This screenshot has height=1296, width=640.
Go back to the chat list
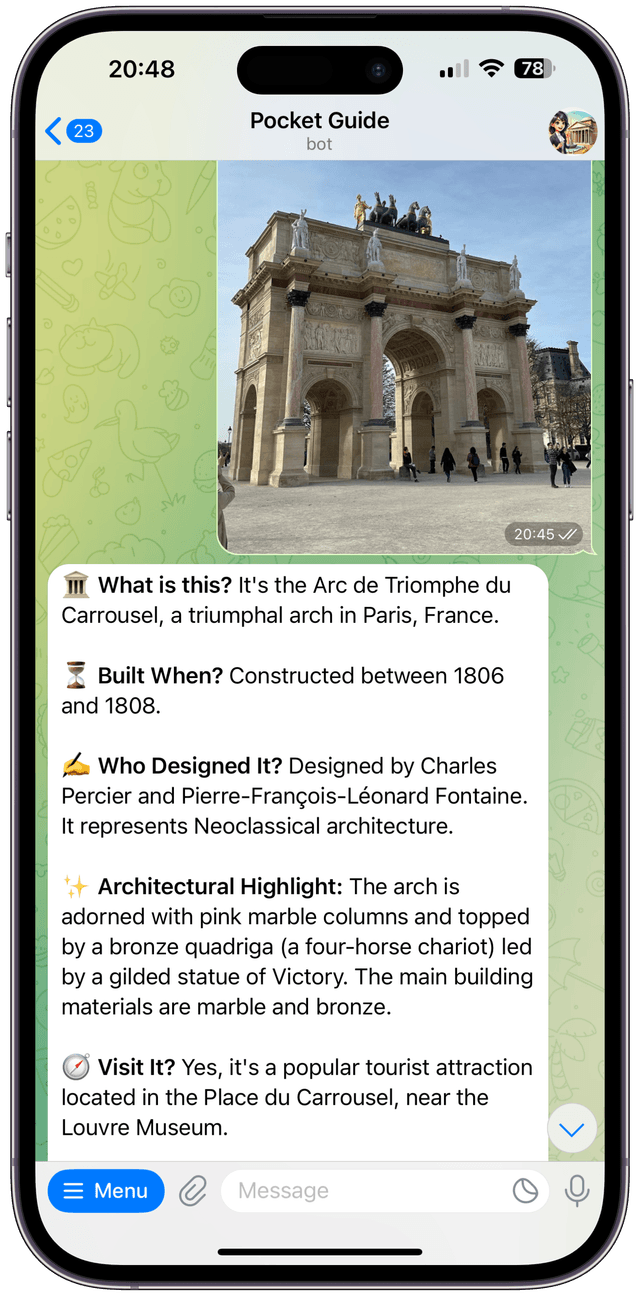72,131
